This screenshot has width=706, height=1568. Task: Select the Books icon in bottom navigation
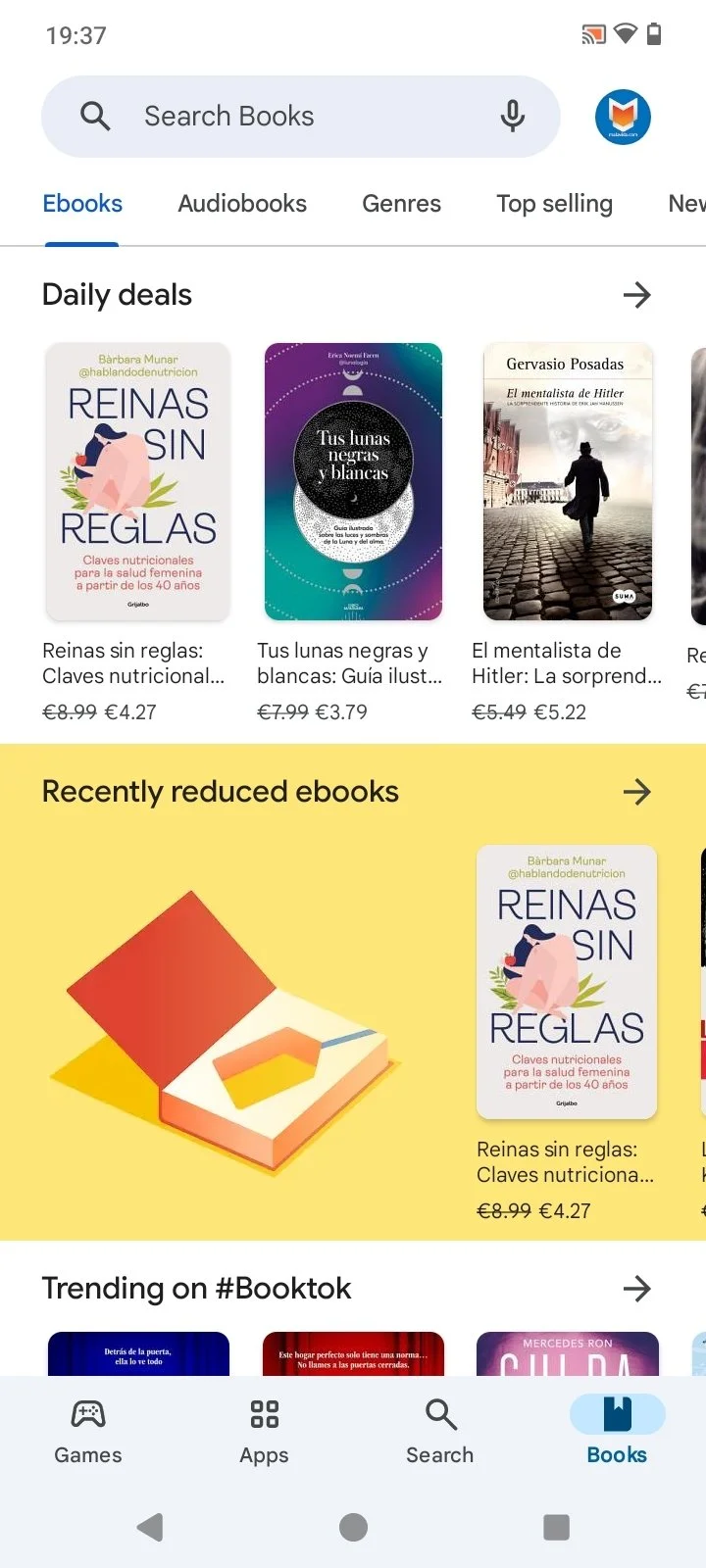(616, 1414)
